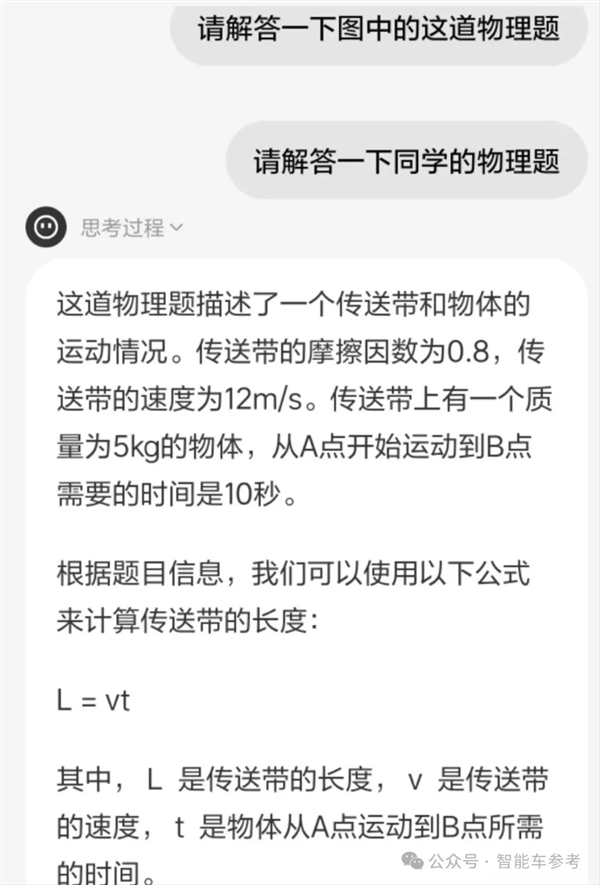Image resolution: width=600 pixels, height=885 pixels.
Task: Expand the 思考过程 thinking section
Action: tap(132, 228)
